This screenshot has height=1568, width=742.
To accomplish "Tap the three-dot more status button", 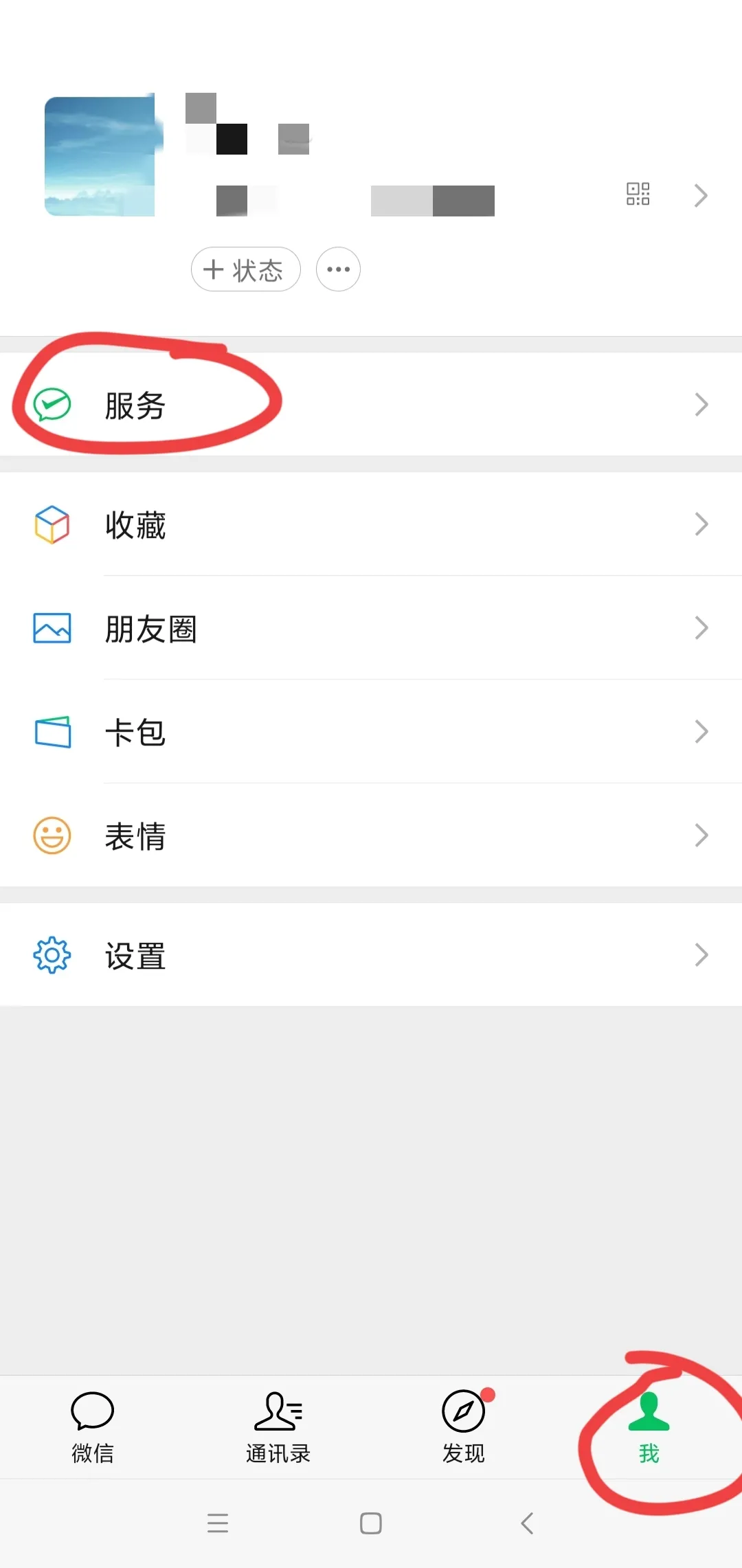I will [338, 269].
